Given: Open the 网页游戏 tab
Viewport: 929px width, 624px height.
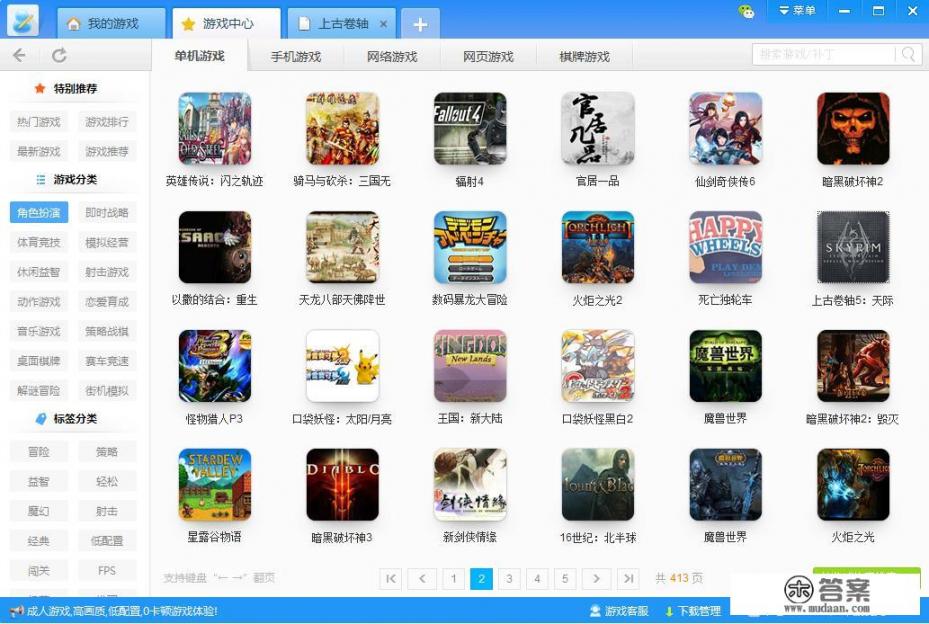Looking at the screenshot, I should click(x=487, y=56).
